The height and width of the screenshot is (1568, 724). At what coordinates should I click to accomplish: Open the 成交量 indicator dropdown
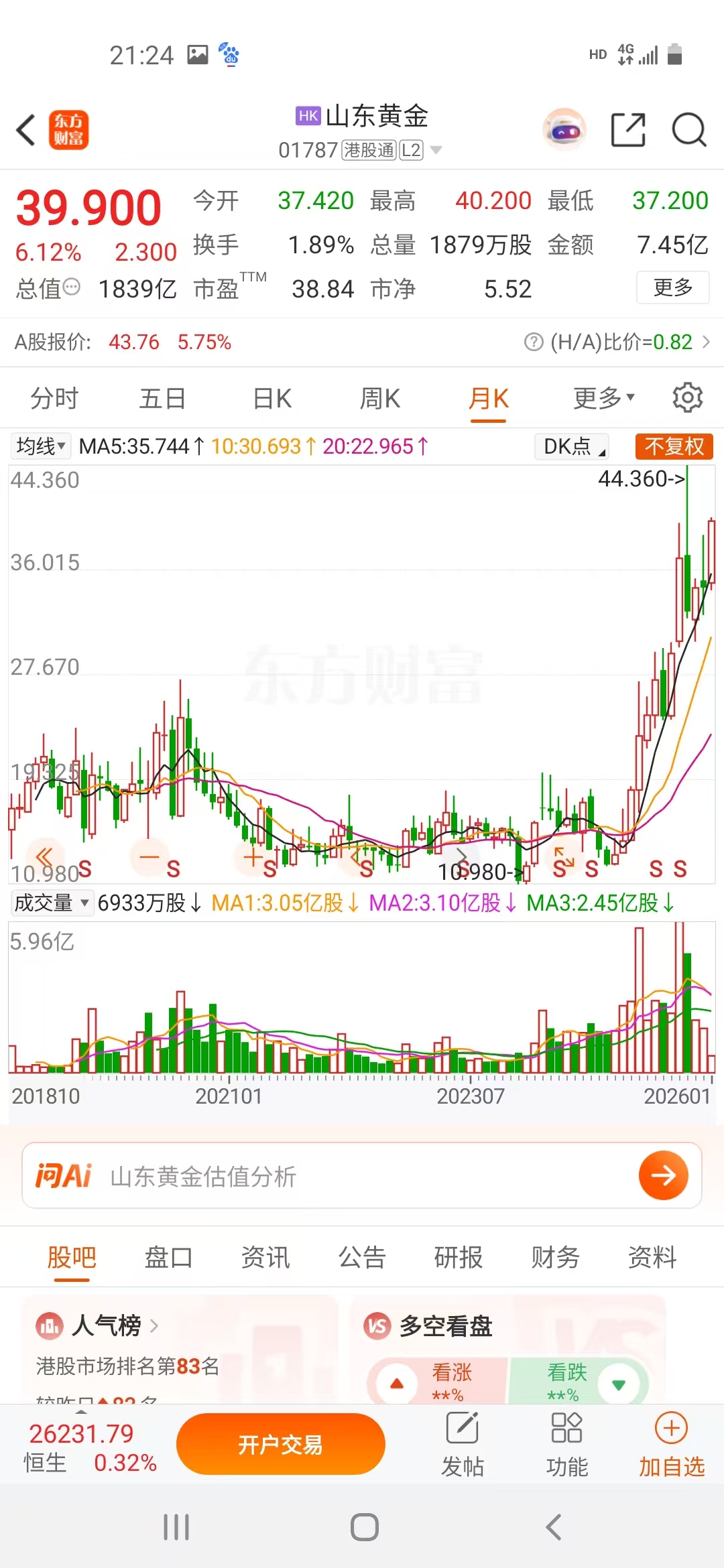[x=52, y=903]
